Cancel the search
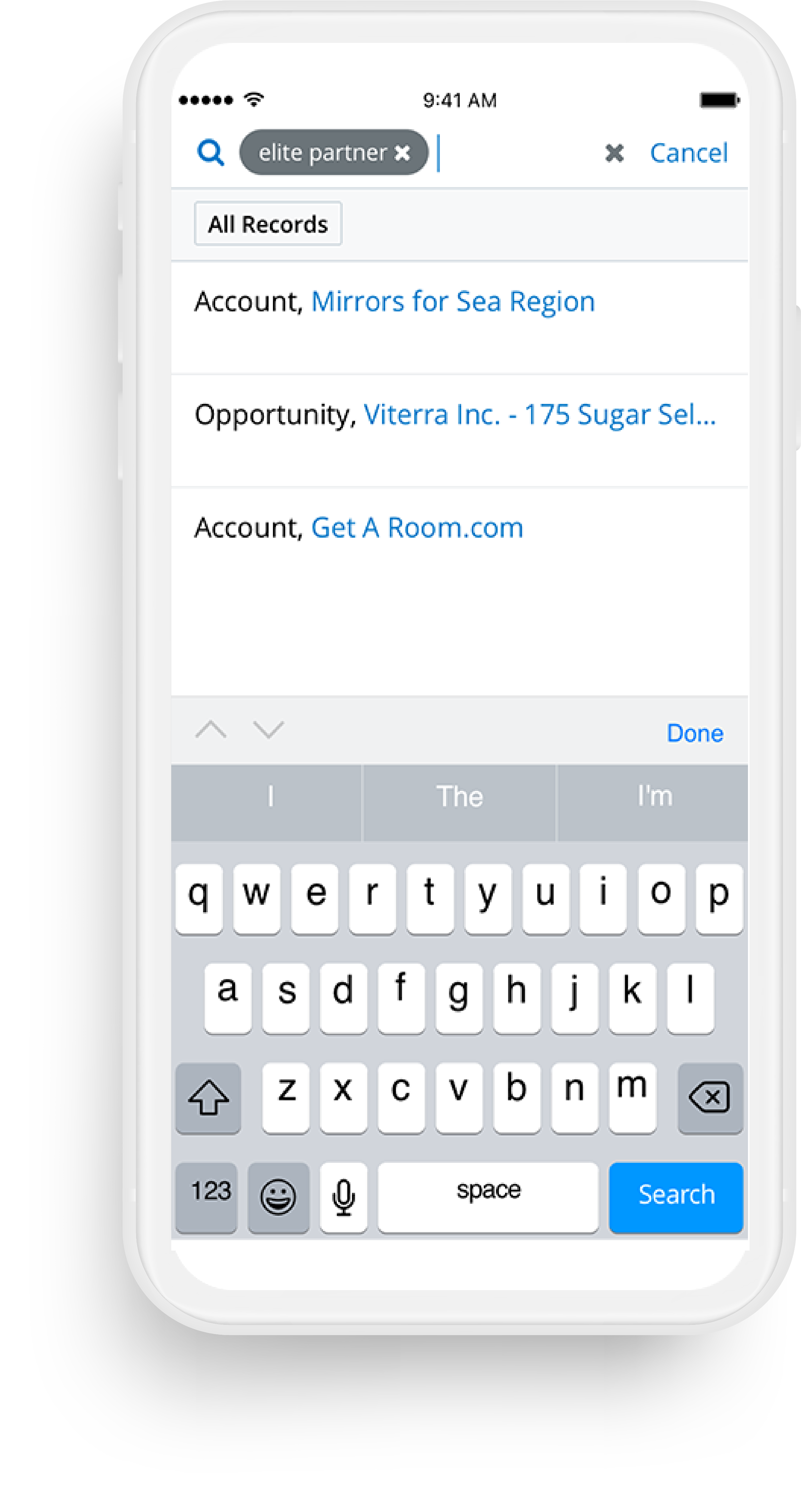 coord(688,153)
